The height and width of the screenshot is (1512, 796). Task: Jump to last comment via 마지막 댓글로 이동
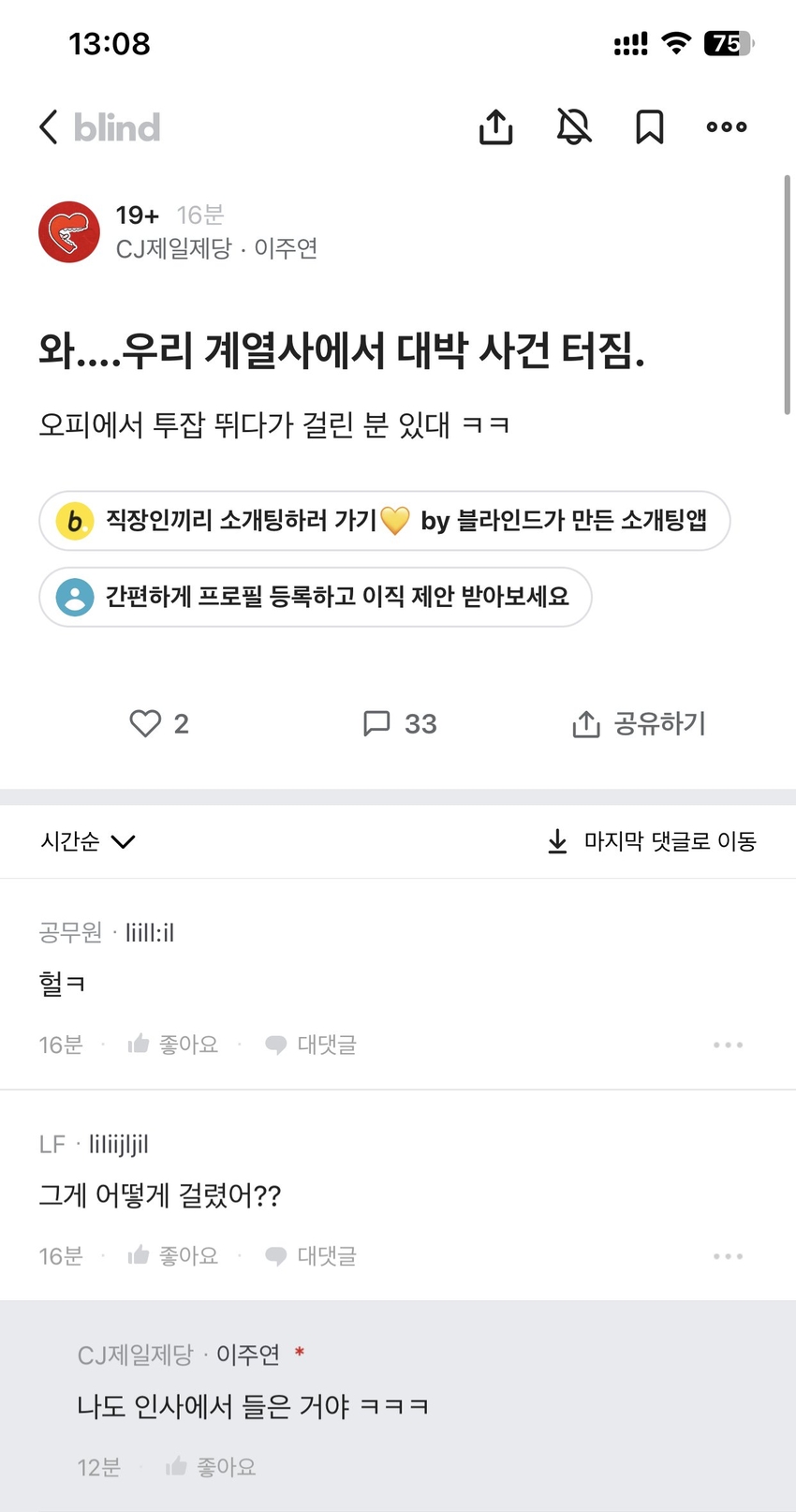click(652, 841)
